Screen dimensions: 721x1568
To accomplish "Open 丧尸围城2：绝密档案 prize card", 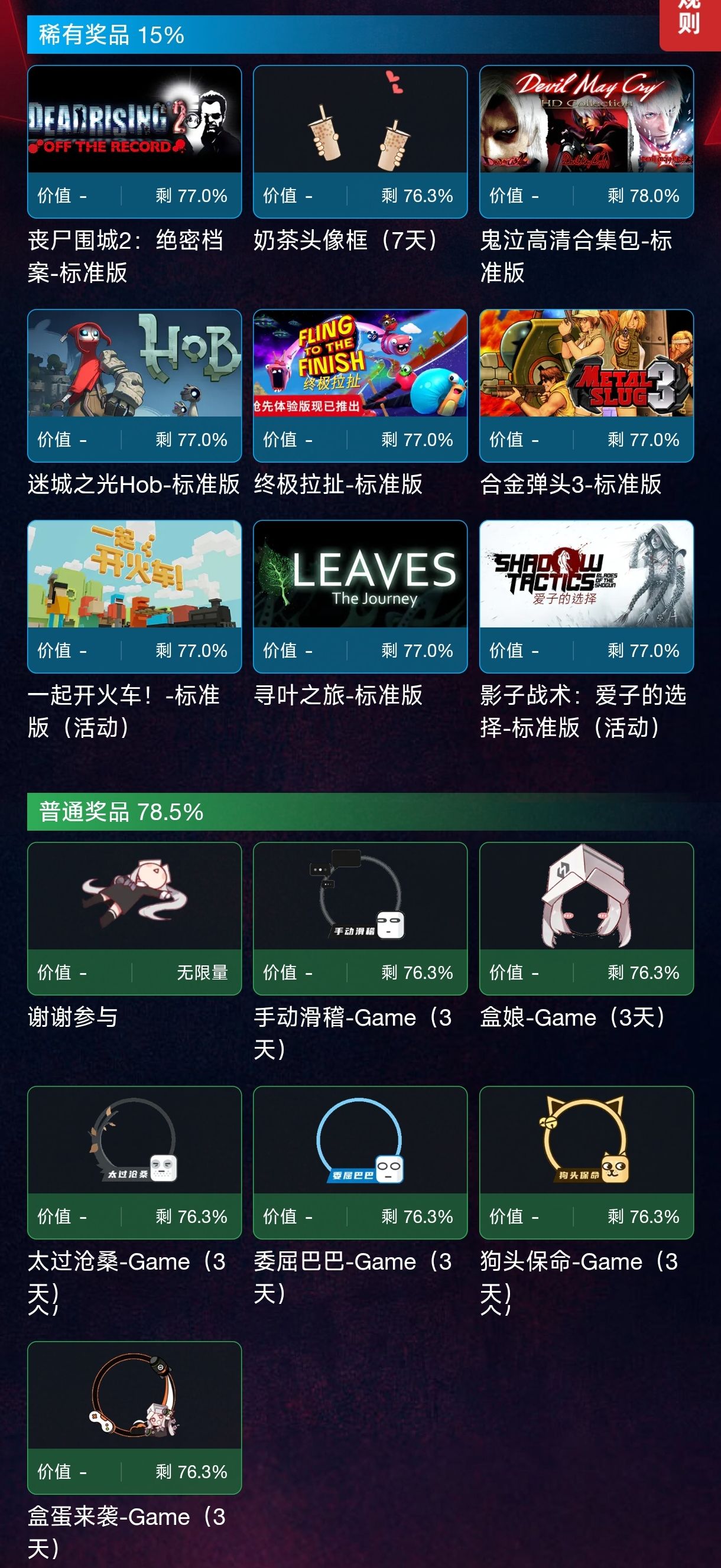I will 135,141.
